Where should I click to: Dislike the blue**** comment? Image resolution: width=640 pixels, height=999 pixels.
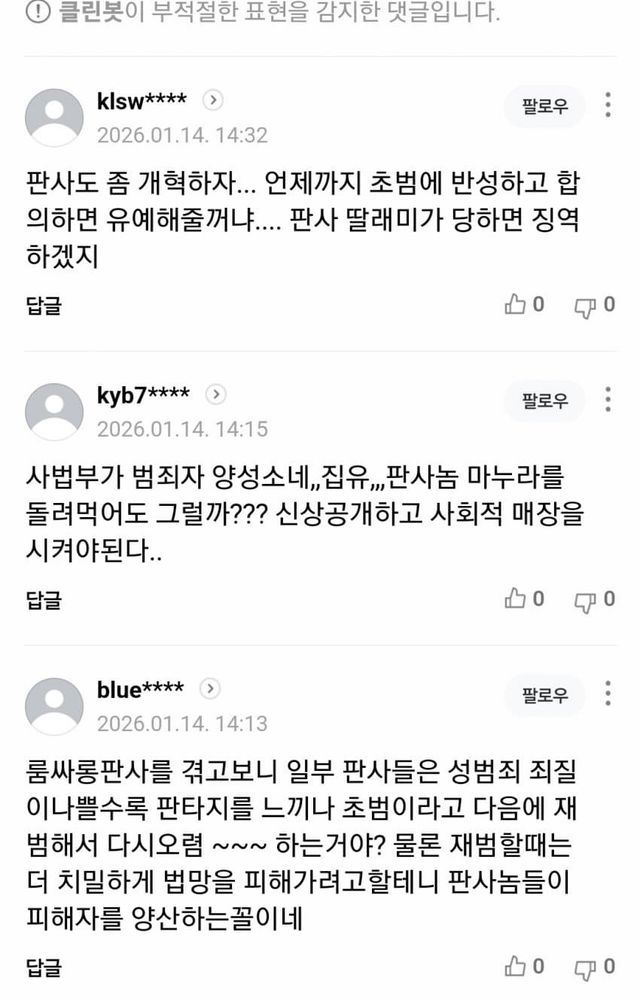tap(595, 967)
